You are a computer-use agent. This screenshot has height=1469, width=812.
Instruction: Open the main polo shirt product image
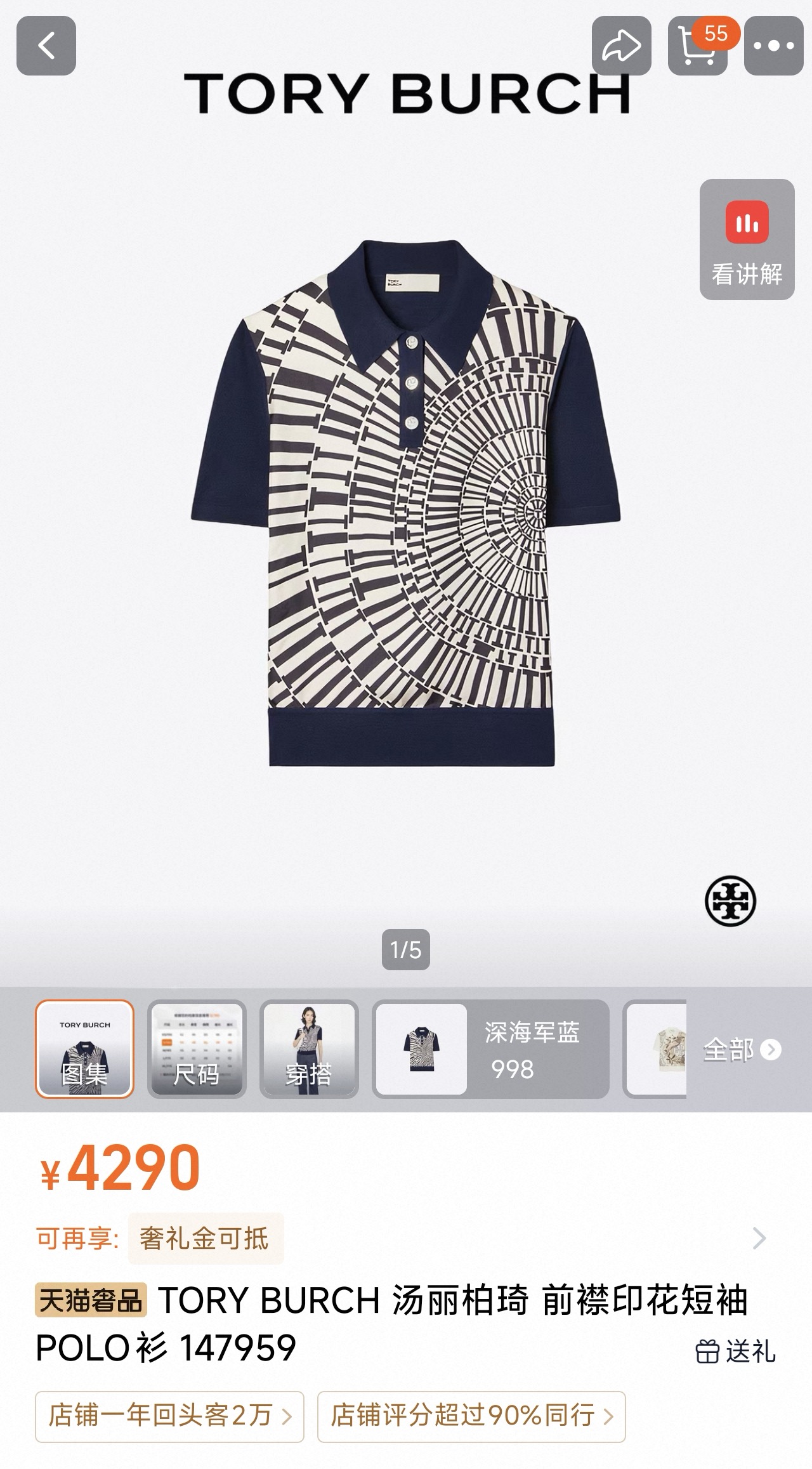tap(406, 501)
